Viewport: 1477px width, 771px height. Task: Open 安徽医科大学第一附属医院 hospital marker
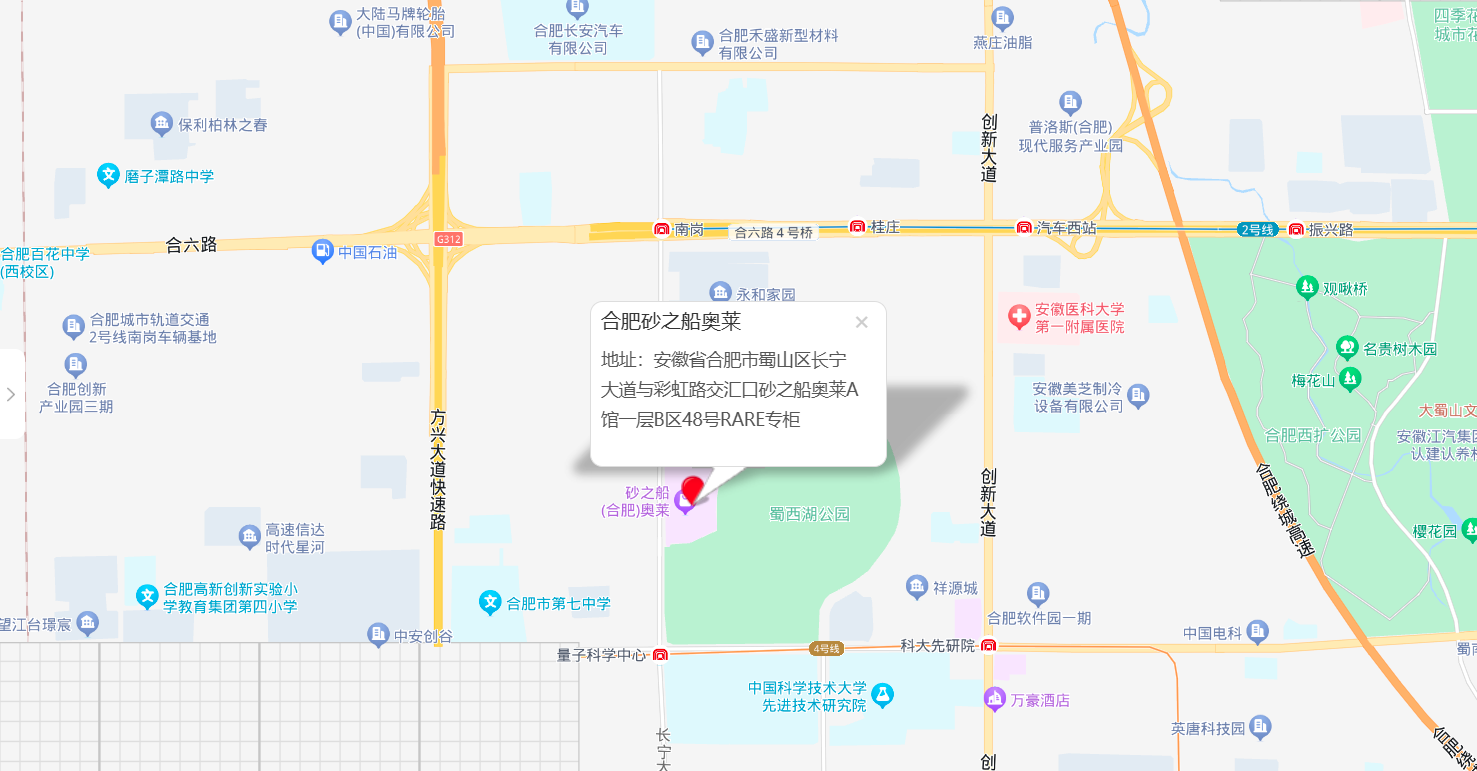click(1019, 318)
